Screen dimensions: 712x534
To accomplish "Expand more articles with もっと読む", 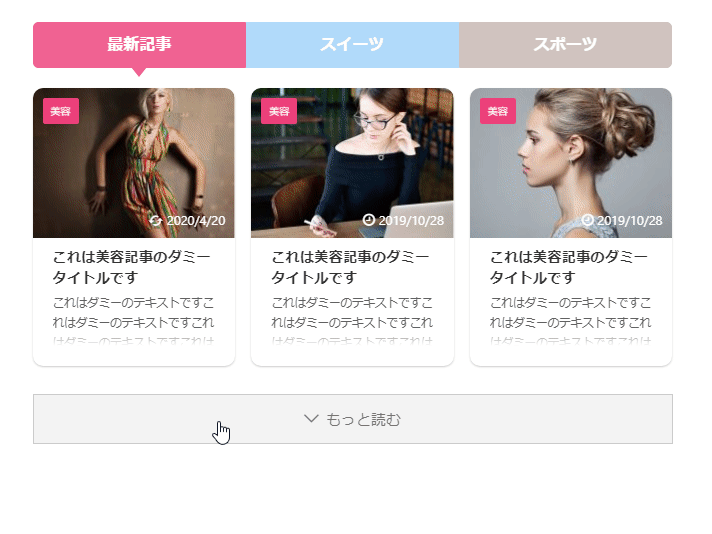I will click(x=352, y=419).
